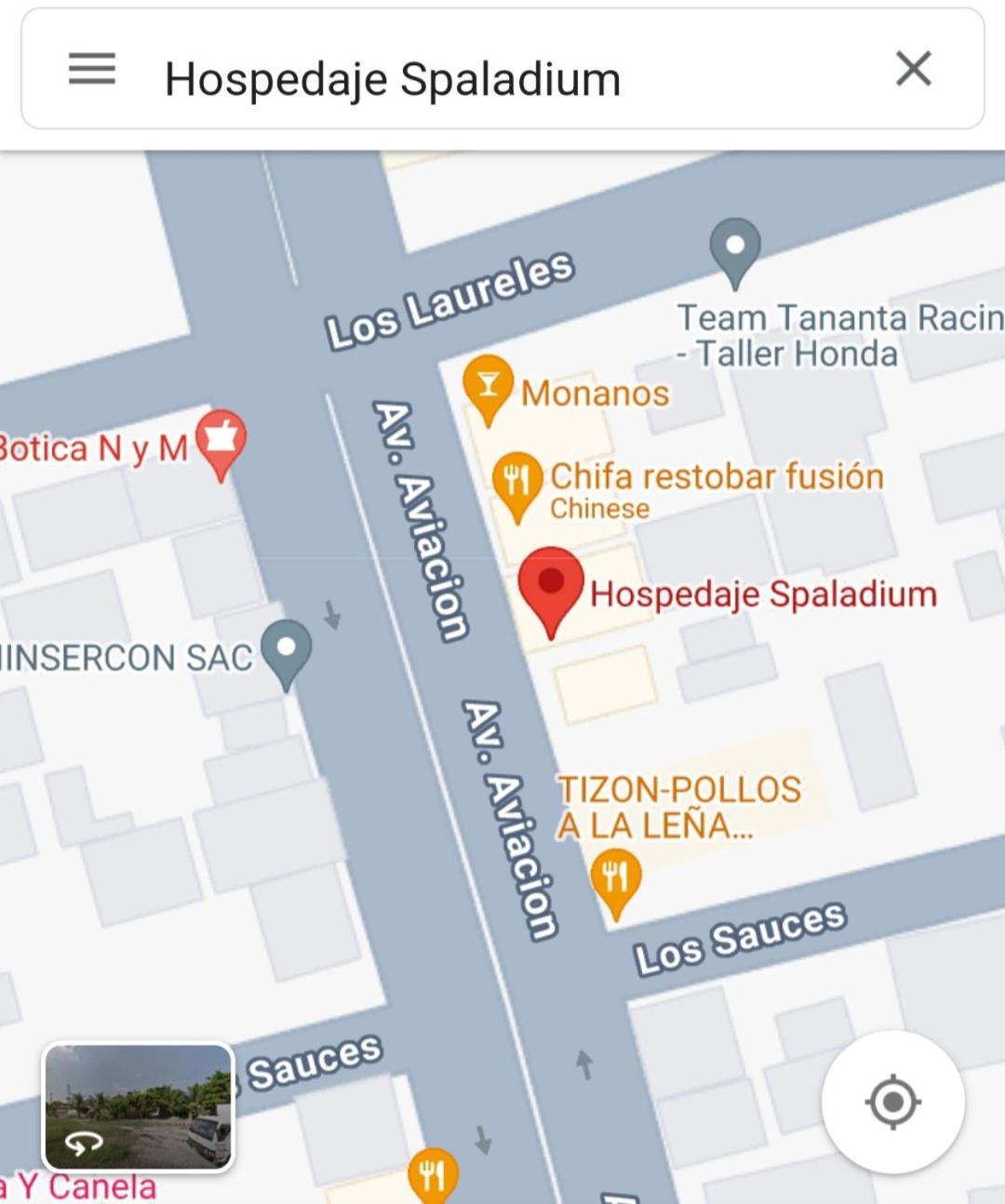
Task: Open the Street View thumbnail
Action: pos(138,1105)
